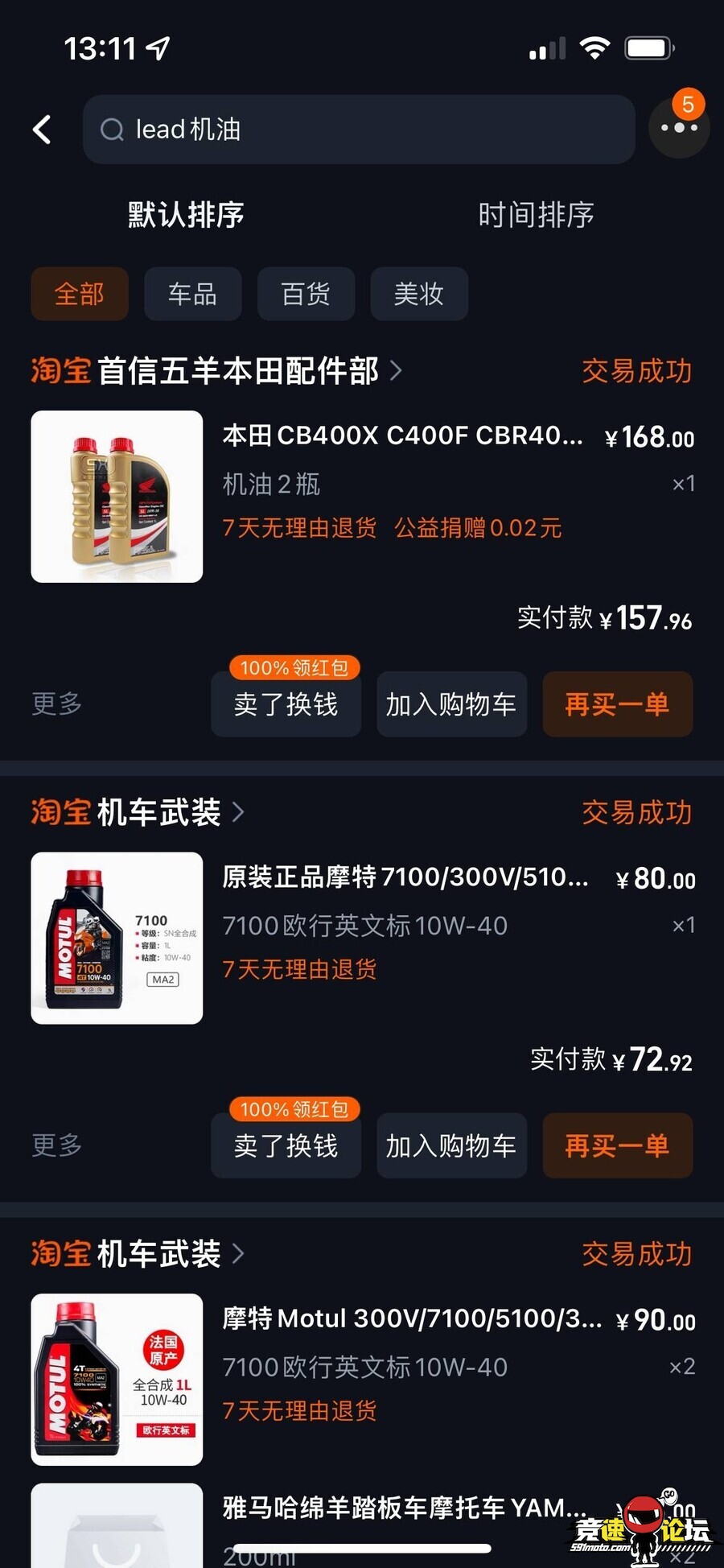
Task: Go back using the arrow icon
Action: coord(42,130)
